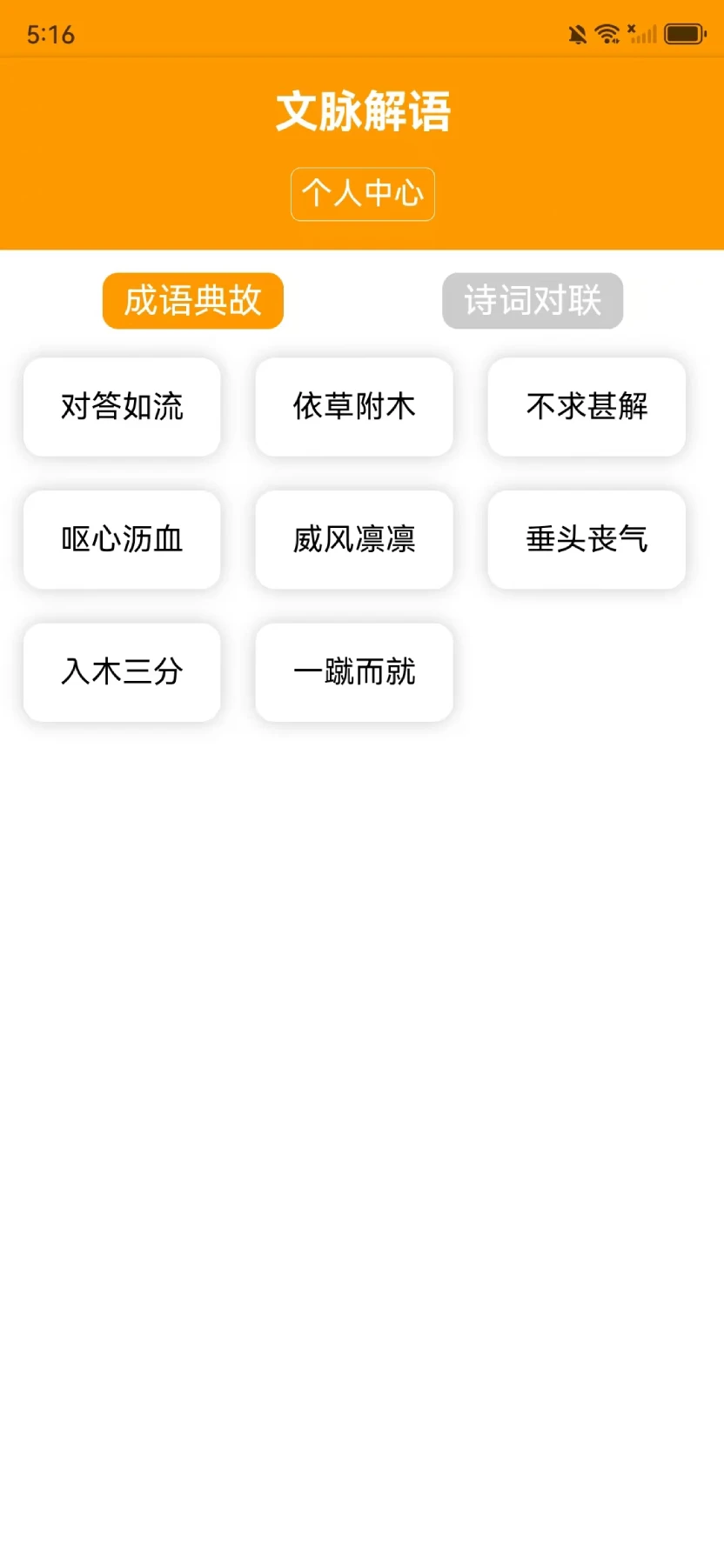724x1568 pixels.
Task: Select the 成语典故 tab
Action: pos(192,301)
